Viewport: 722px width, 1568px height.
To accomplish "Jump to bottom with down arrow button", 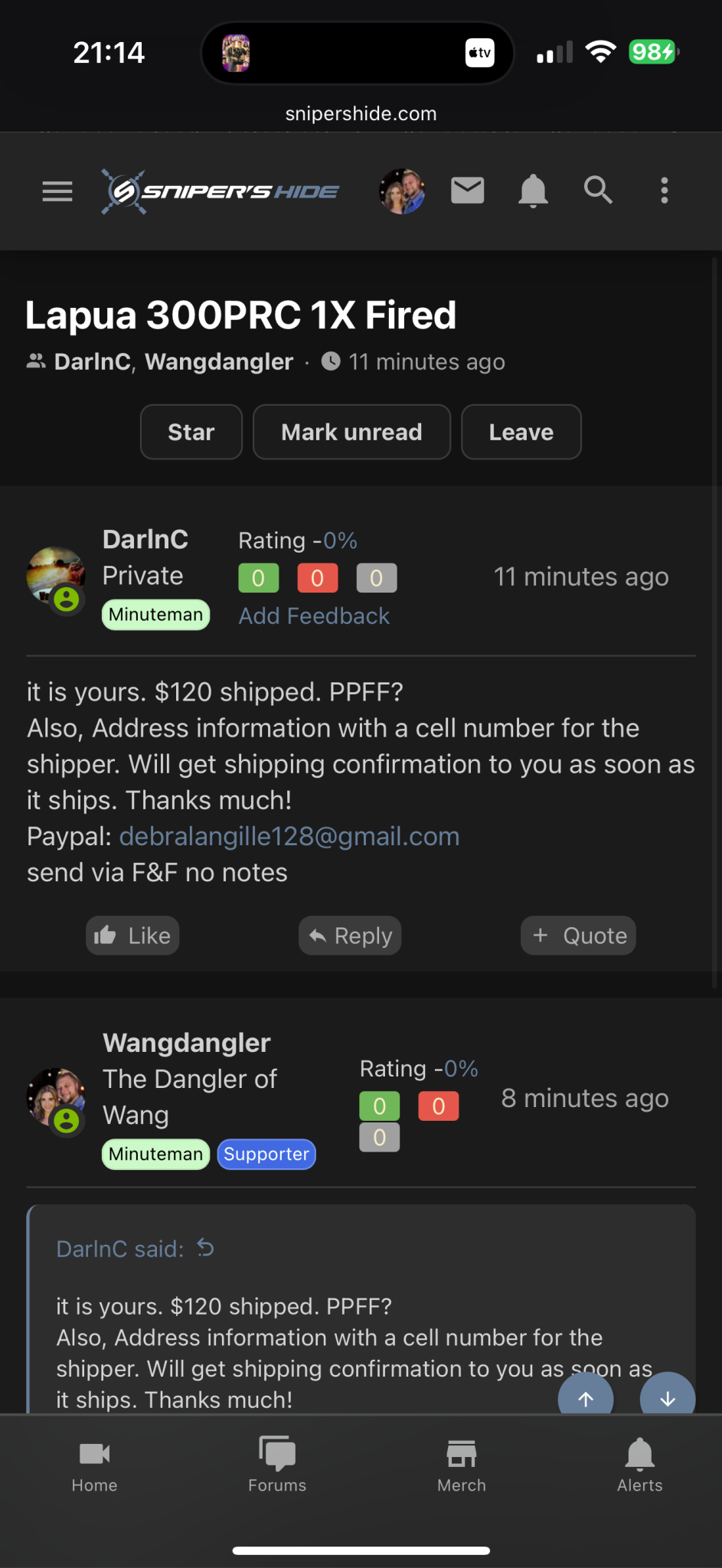I will coord(668,1396).
